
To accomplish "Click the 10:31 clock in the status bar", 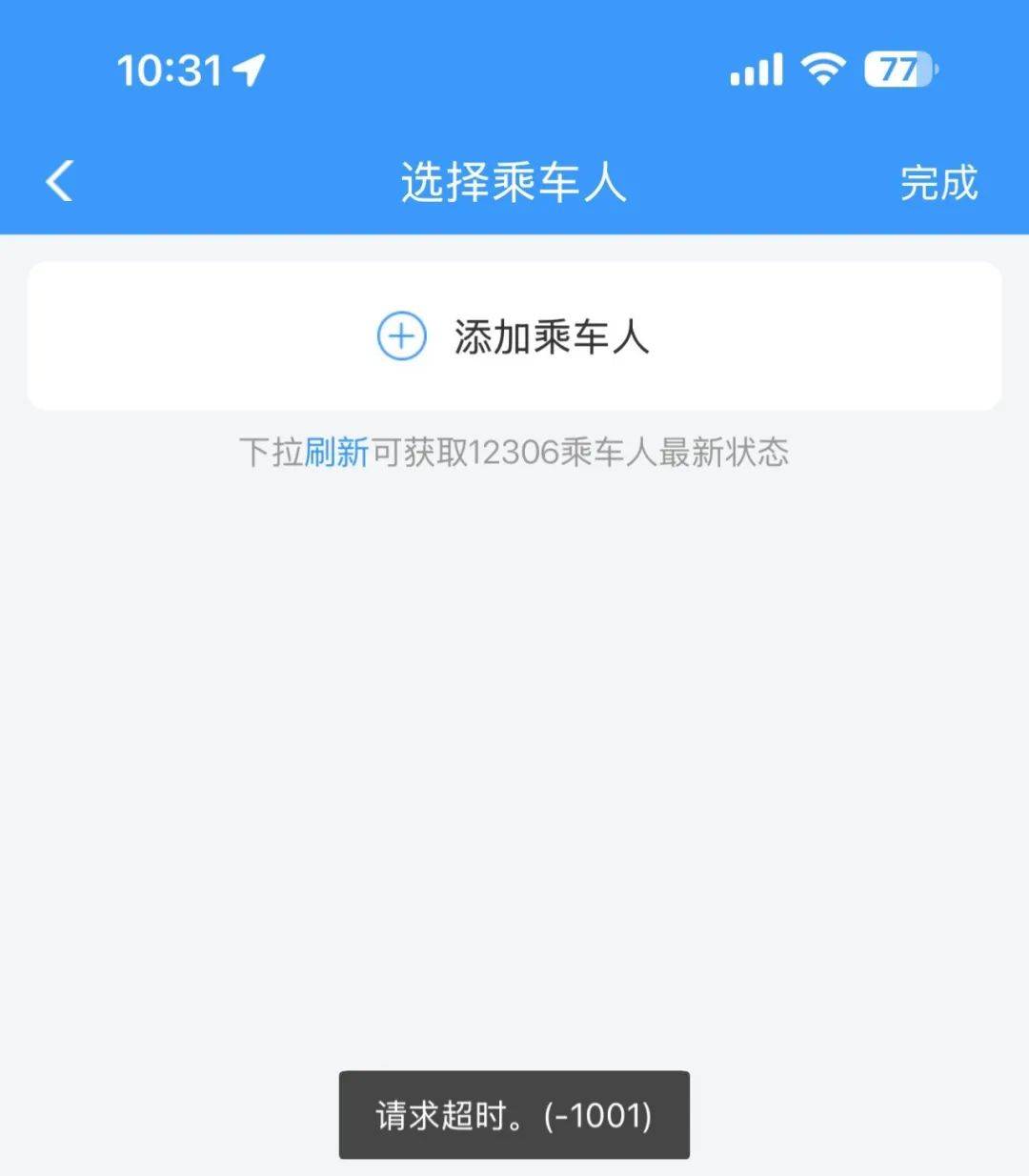I will click(170, 69).
